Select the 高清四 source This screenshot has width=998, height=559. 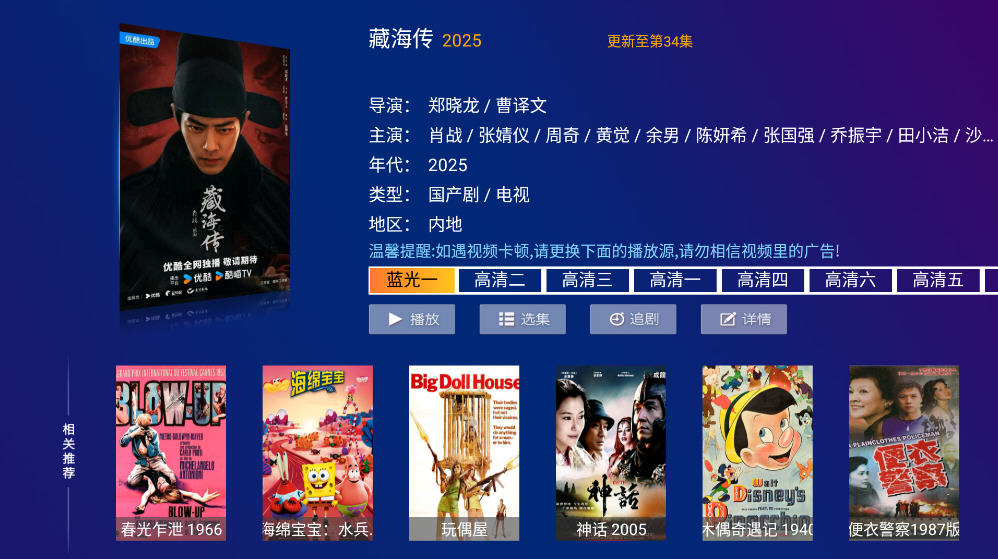click(762, 280)
